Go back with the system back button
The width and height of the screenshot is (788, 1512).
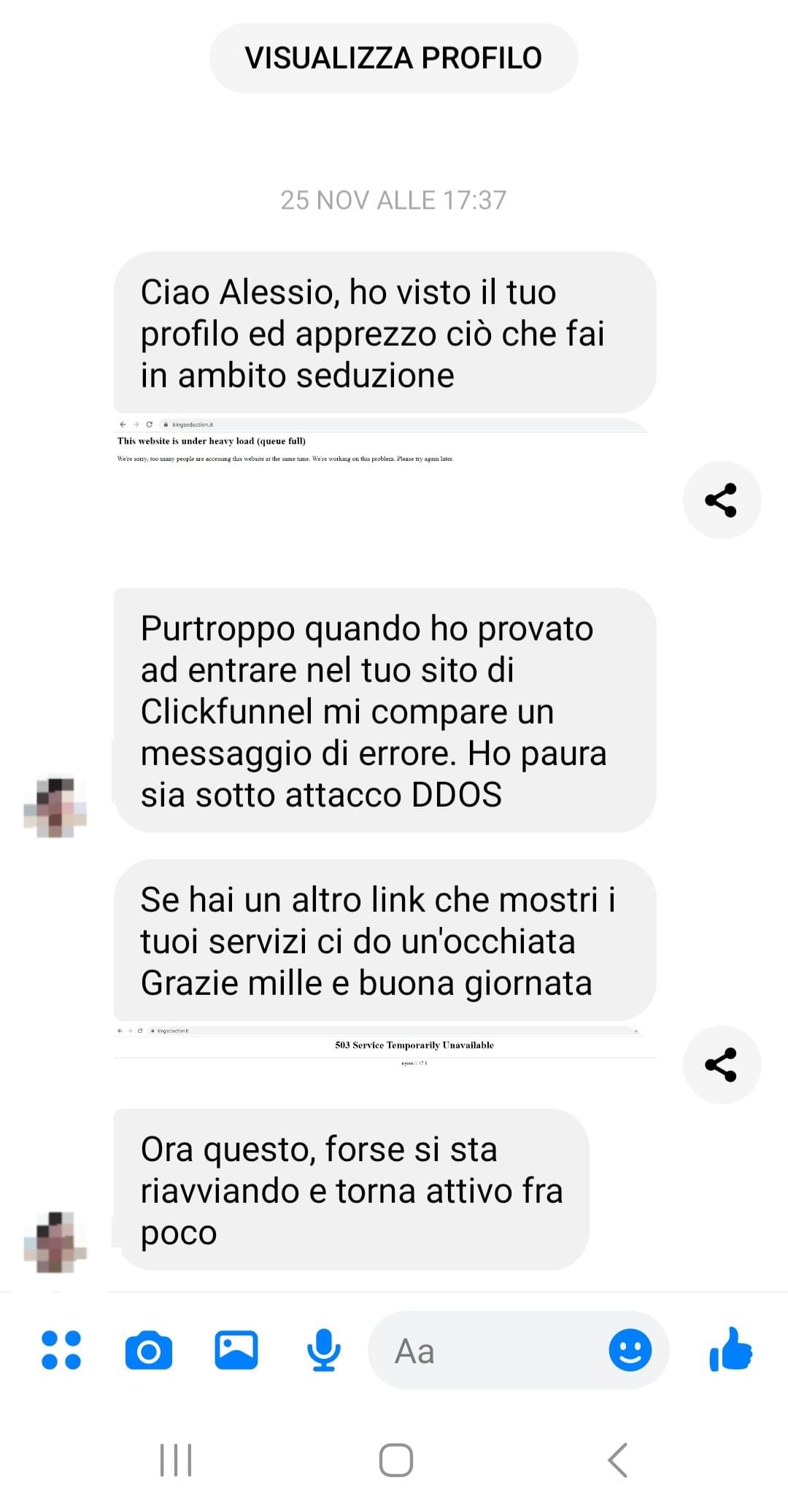click(x=617, y=1460)
